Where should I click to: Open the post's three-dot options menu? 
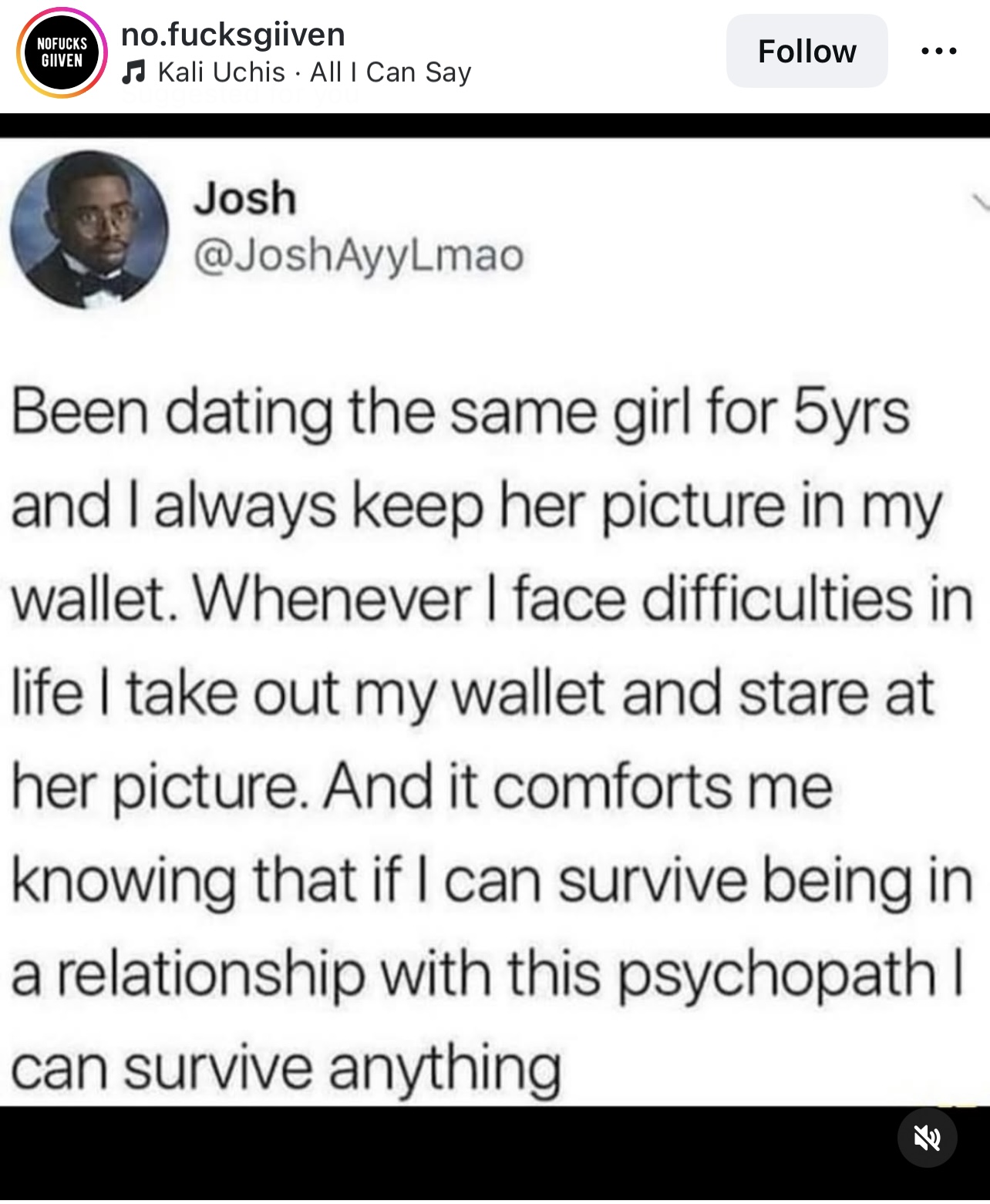(x=939, y=51)
